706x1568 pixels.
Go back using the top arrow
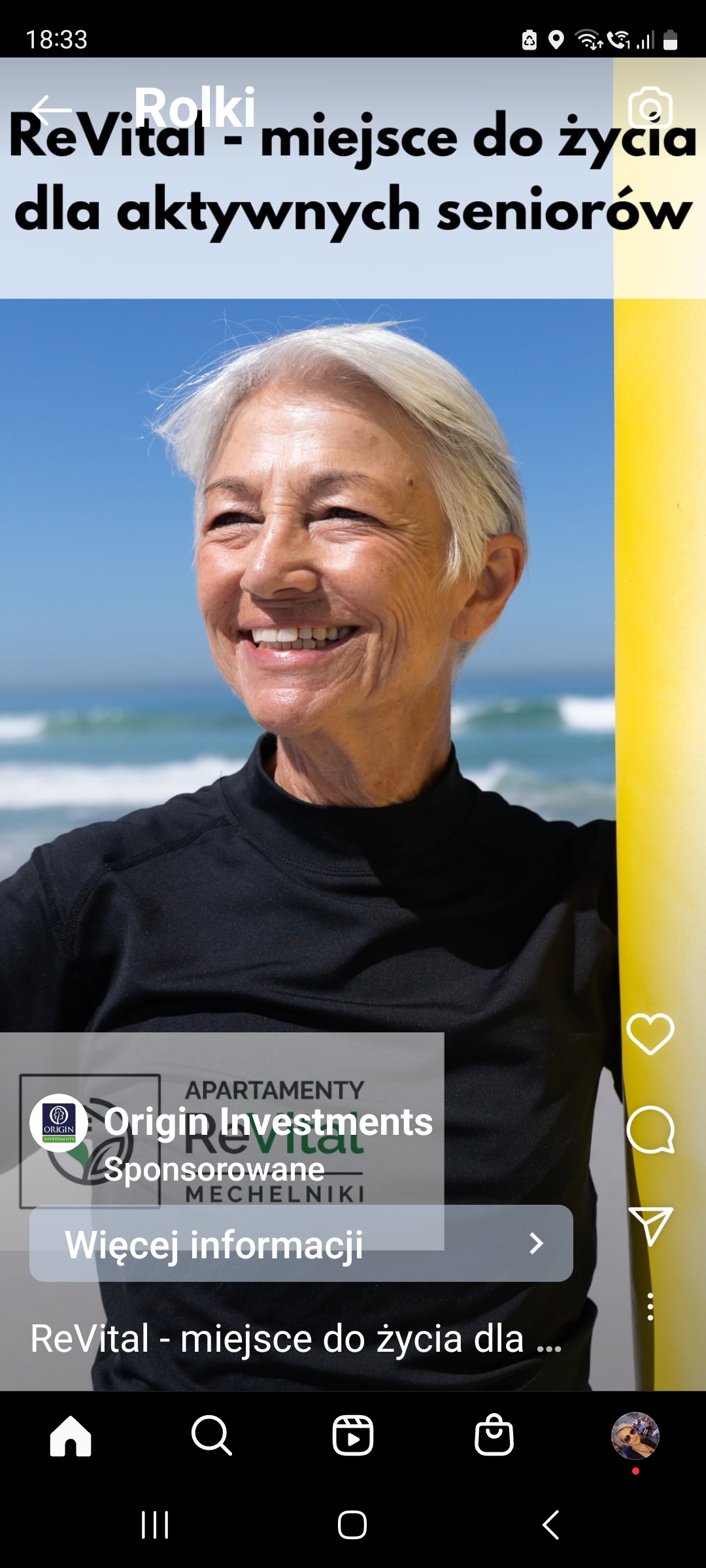pos(51,109)
